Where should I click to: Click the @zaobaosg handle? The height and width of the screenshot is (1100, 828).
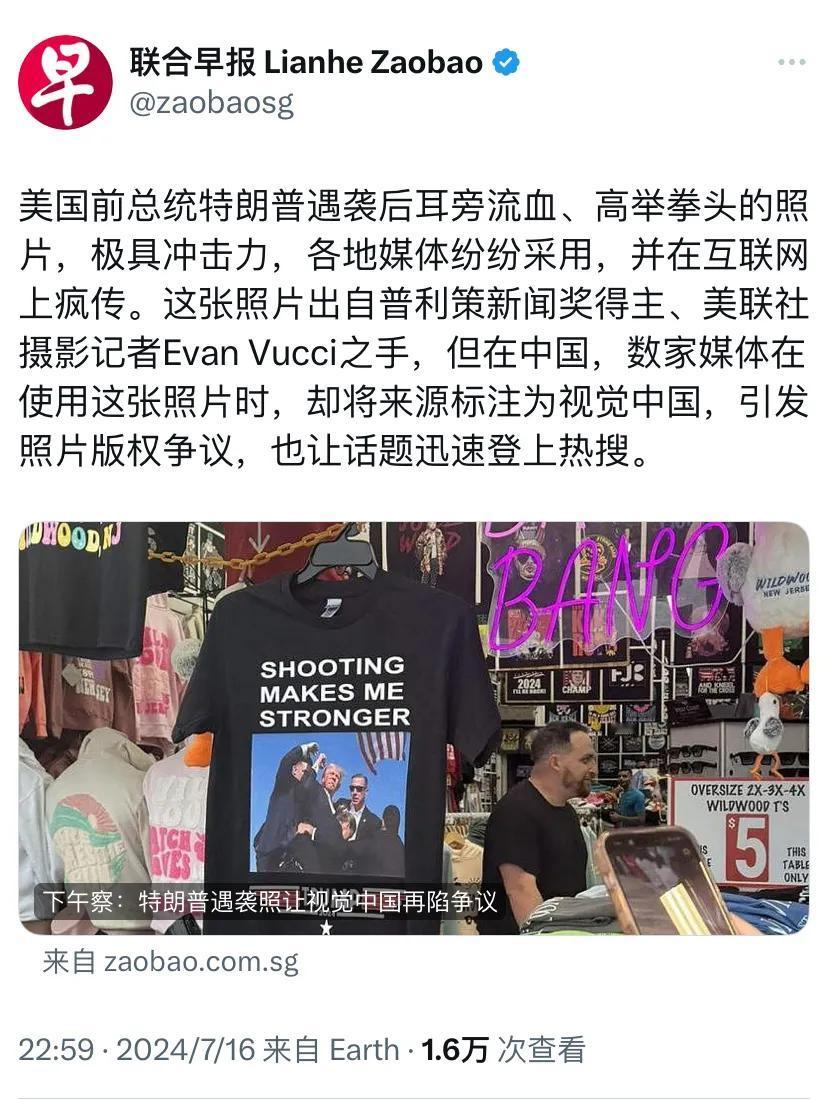pyautogui.click(x=215, y=100)
